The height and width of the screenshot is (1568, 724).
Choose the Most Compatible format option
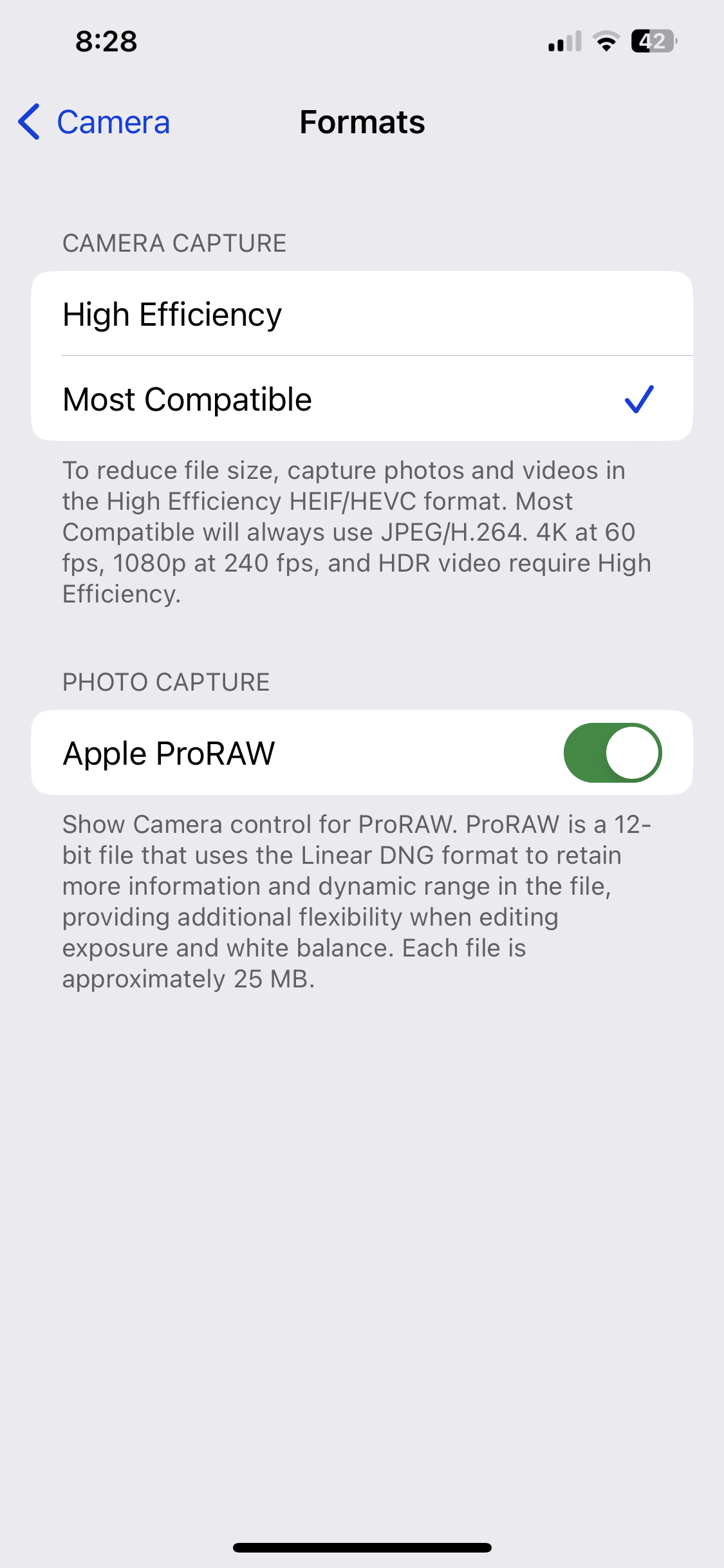click(362, 398)
